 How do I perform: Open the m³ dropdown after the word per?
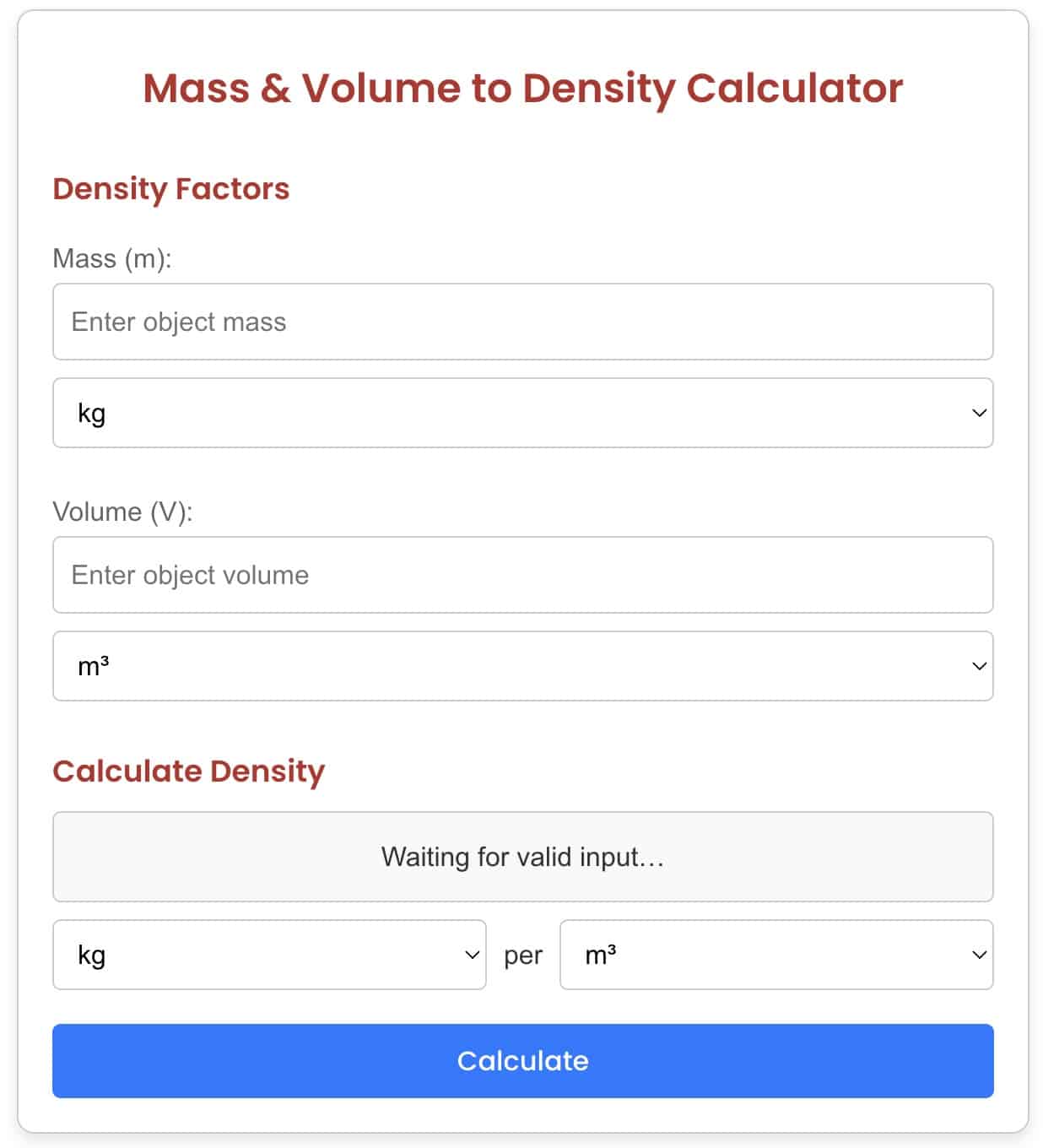775,955
